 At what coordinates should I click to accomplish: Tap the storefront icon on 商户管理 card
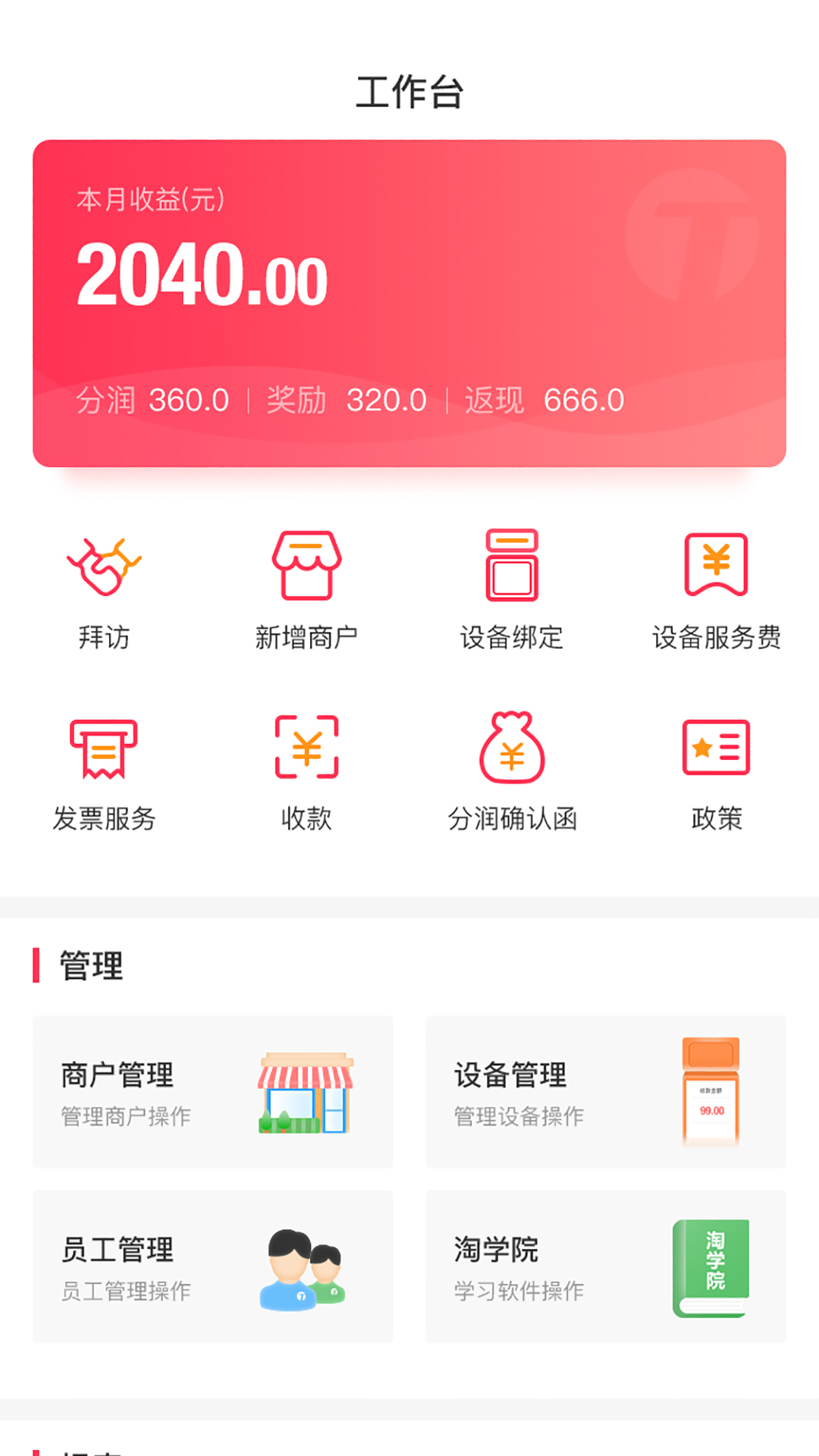pos(303,1092)
